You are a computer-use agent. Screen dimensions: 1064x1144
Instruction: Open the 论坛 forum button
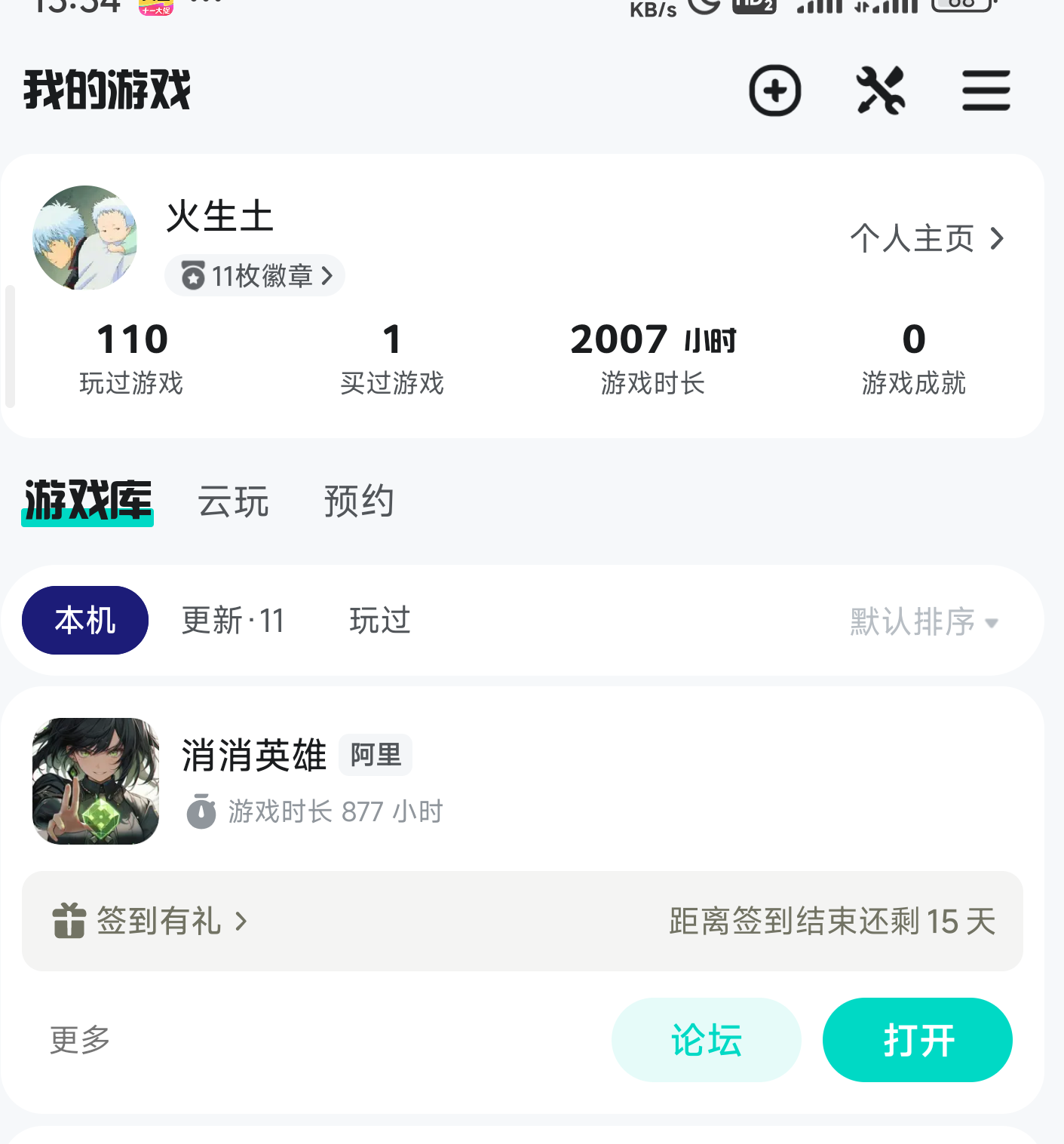[x=706, y=1039]
